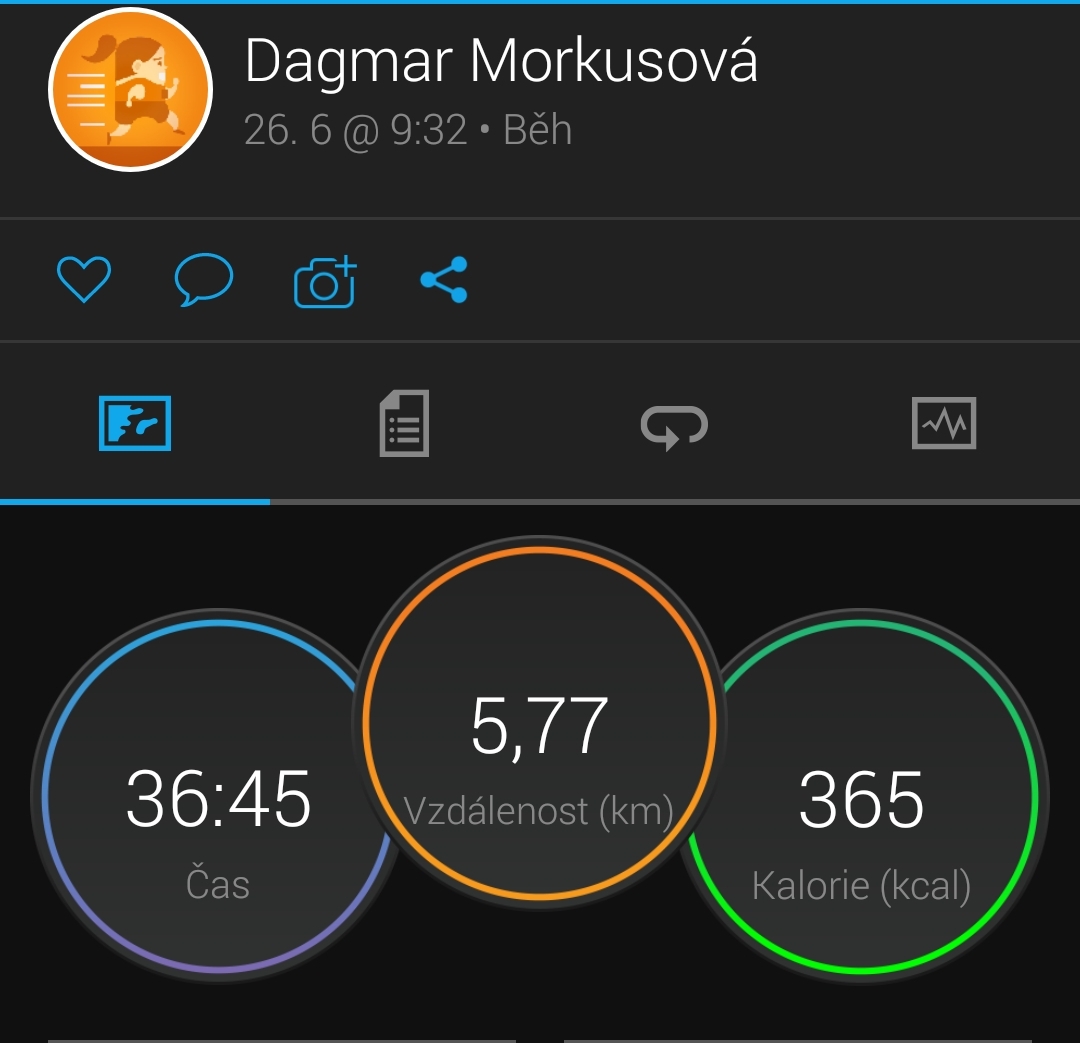
Task: Share this run activity
Action: click(444, 280)
